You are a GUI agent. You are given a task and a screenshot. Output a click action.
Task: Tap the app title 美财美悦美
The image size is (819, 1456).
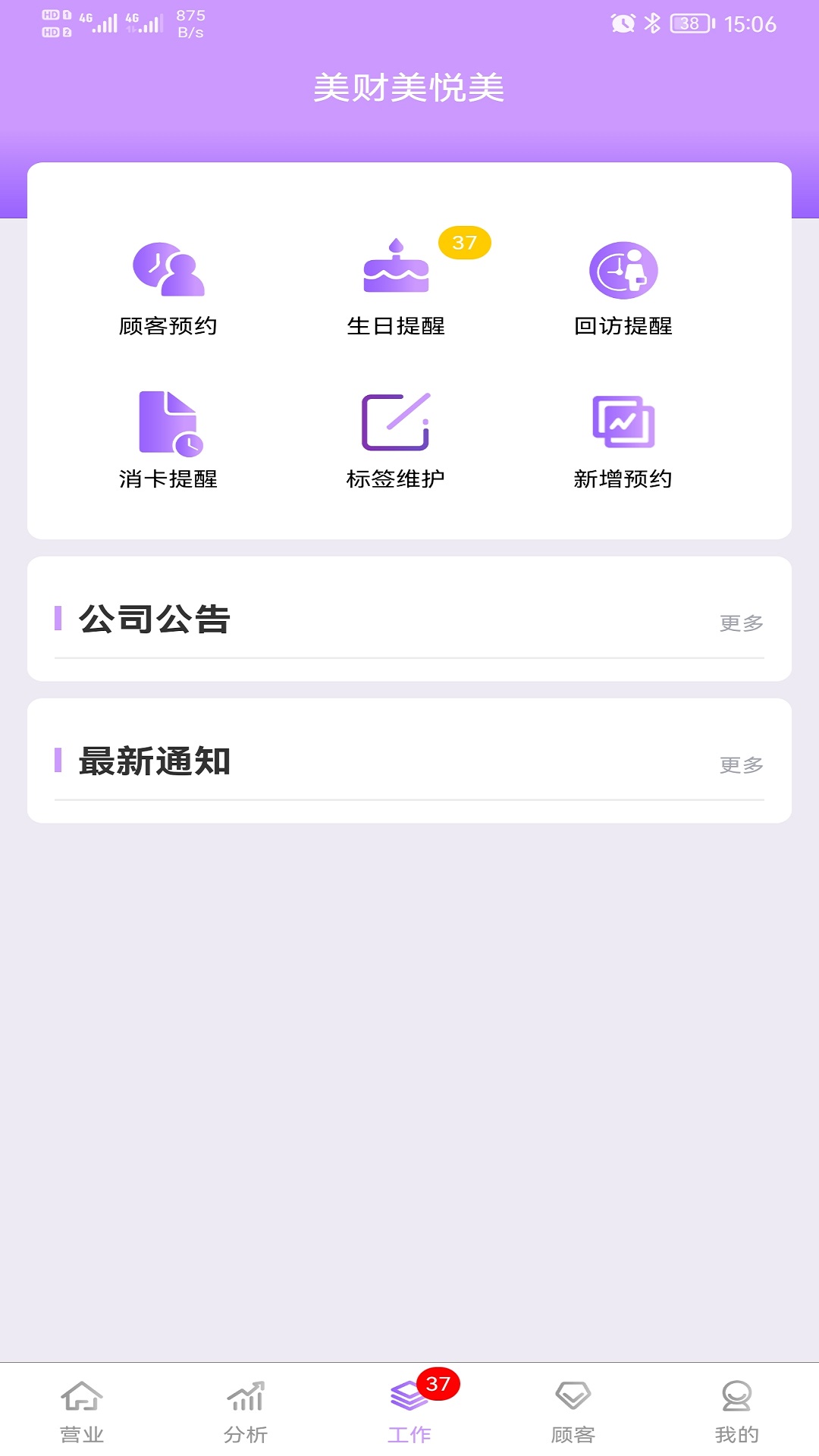click(409, 87)
